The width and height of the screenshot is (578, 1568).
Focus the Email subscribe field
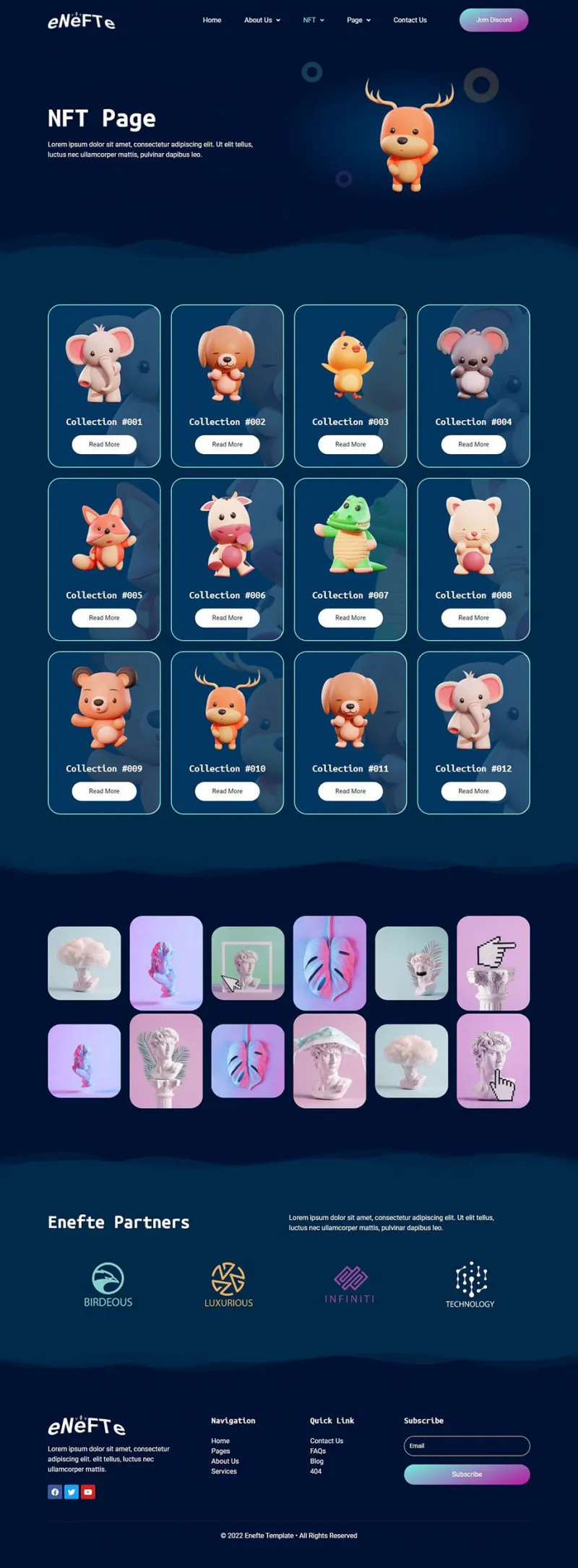point(467,1446)
